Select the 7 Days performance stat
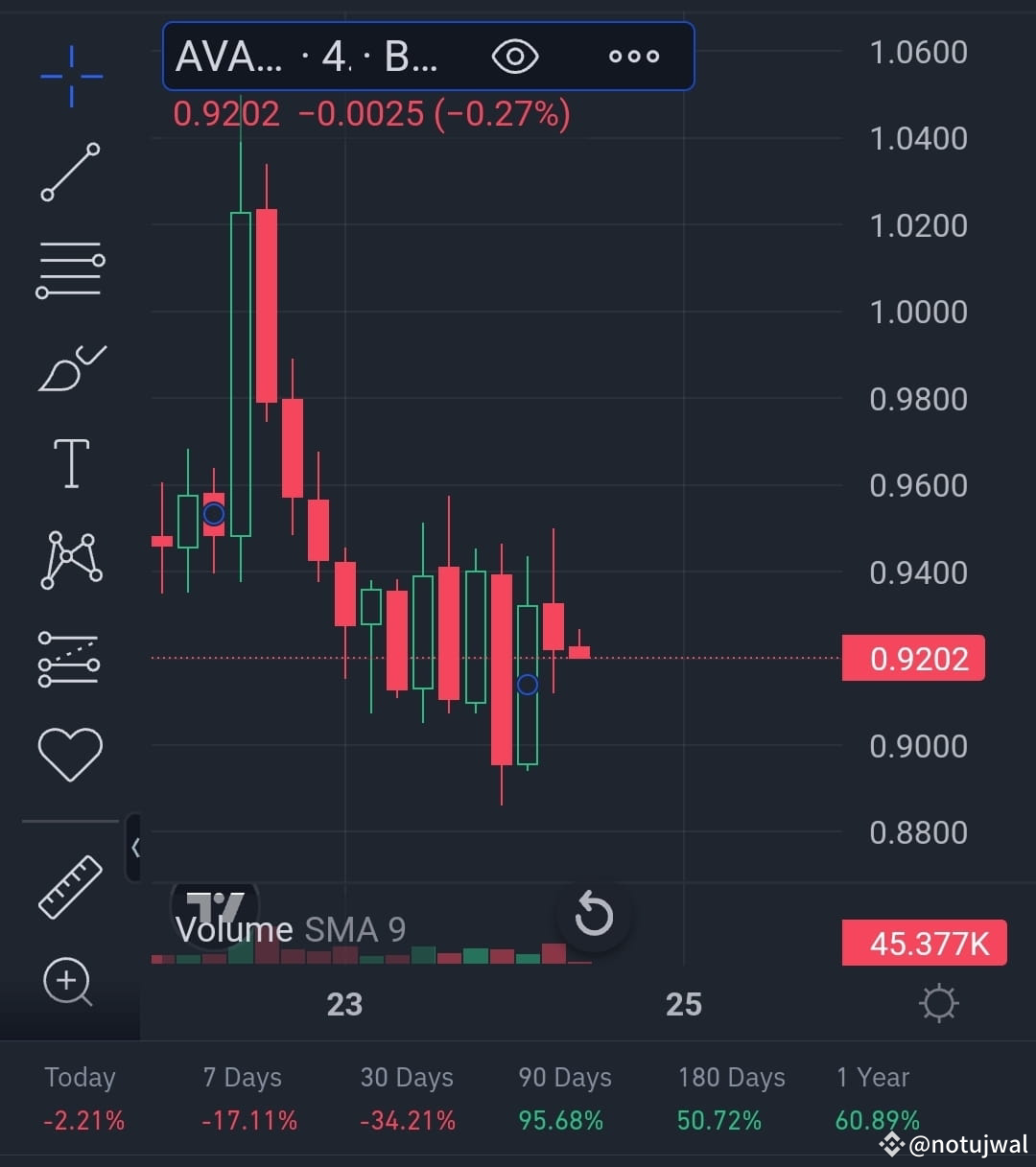The height and width of the screenshot is (1167, 1036). [x=243, y=1098]
